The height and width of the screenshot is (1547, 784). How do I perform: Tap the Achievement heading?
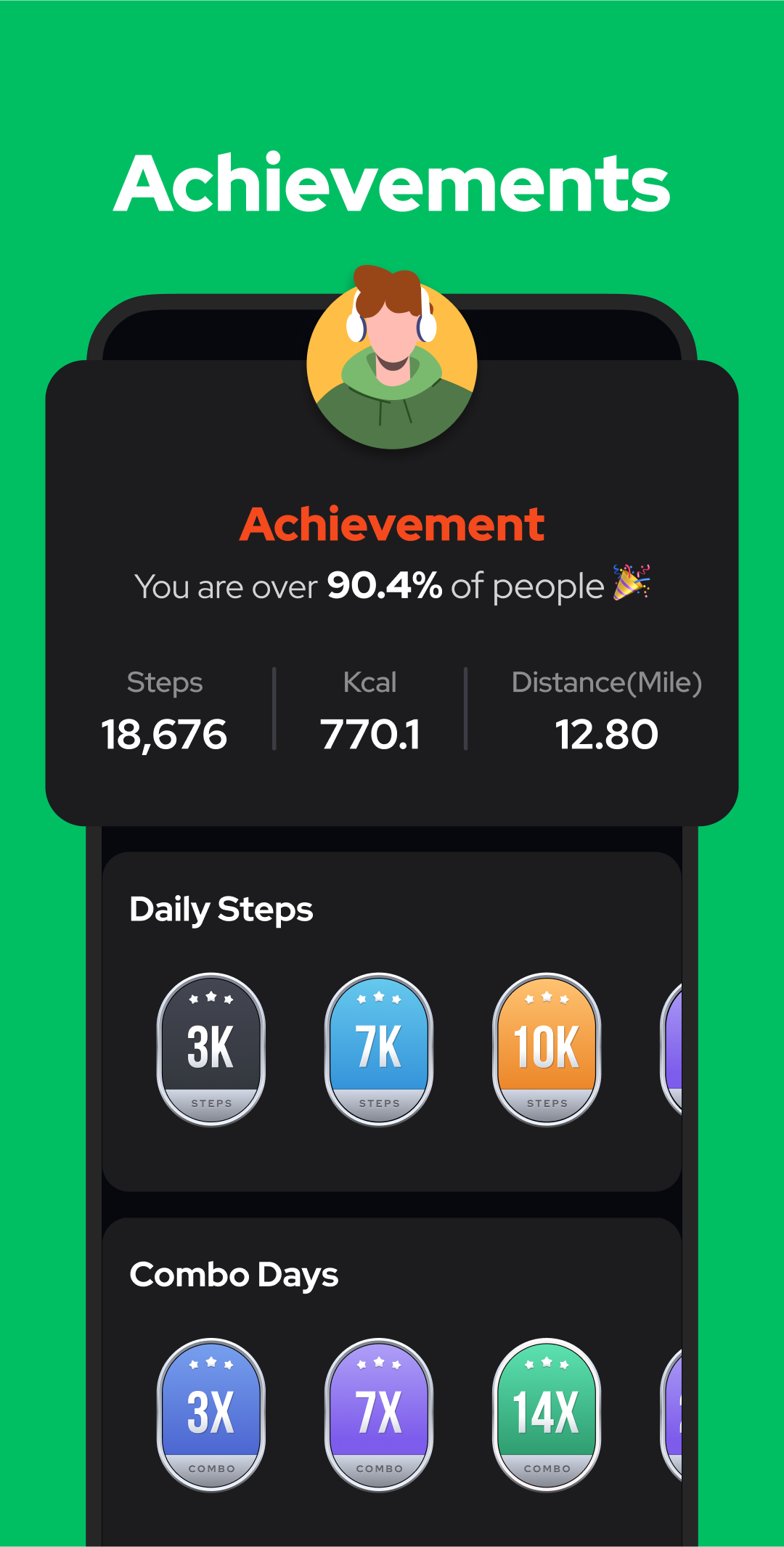[392, 524]
